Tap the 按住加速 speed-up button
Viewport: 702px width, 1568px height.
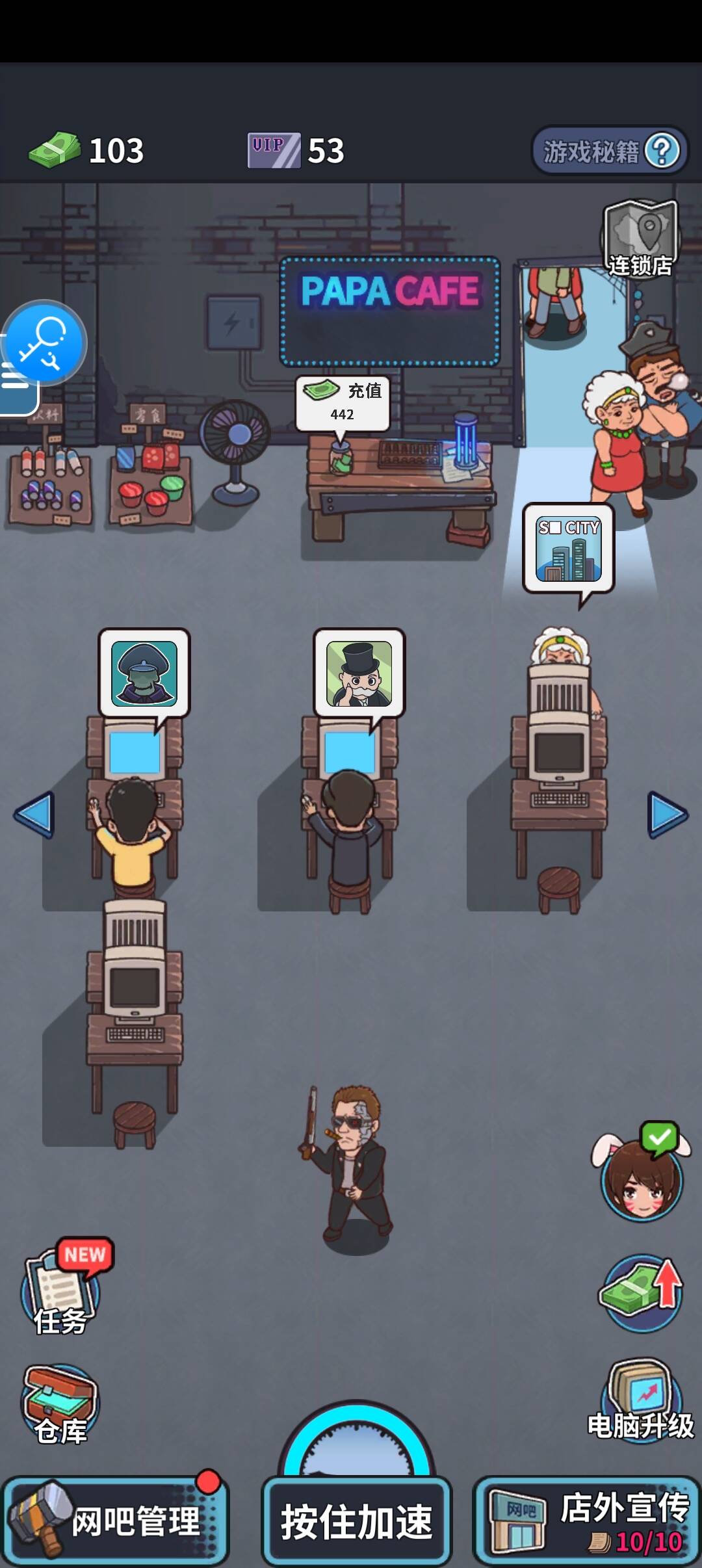356,1520
